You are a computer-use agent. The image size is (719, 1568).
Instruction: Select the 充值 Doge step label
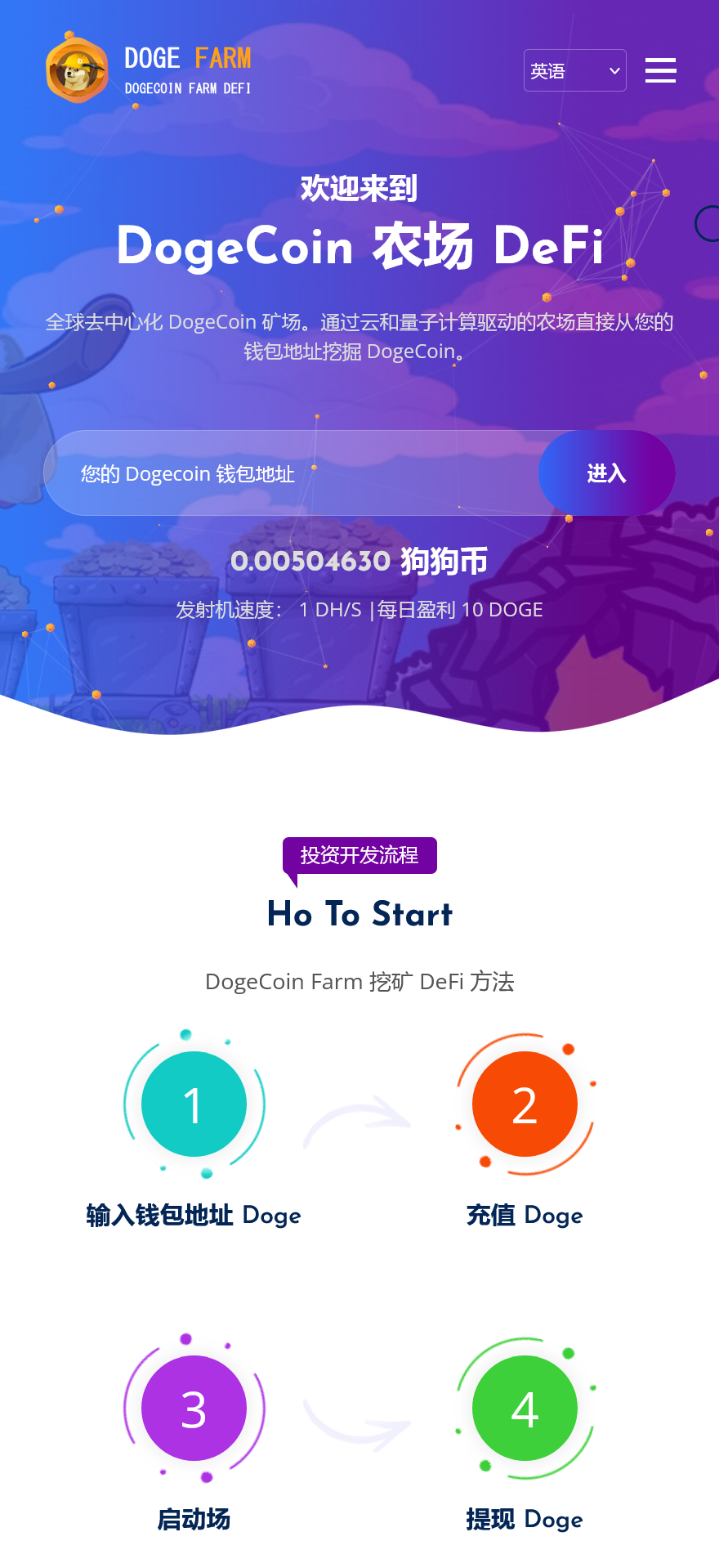(x=525, y=1216)
